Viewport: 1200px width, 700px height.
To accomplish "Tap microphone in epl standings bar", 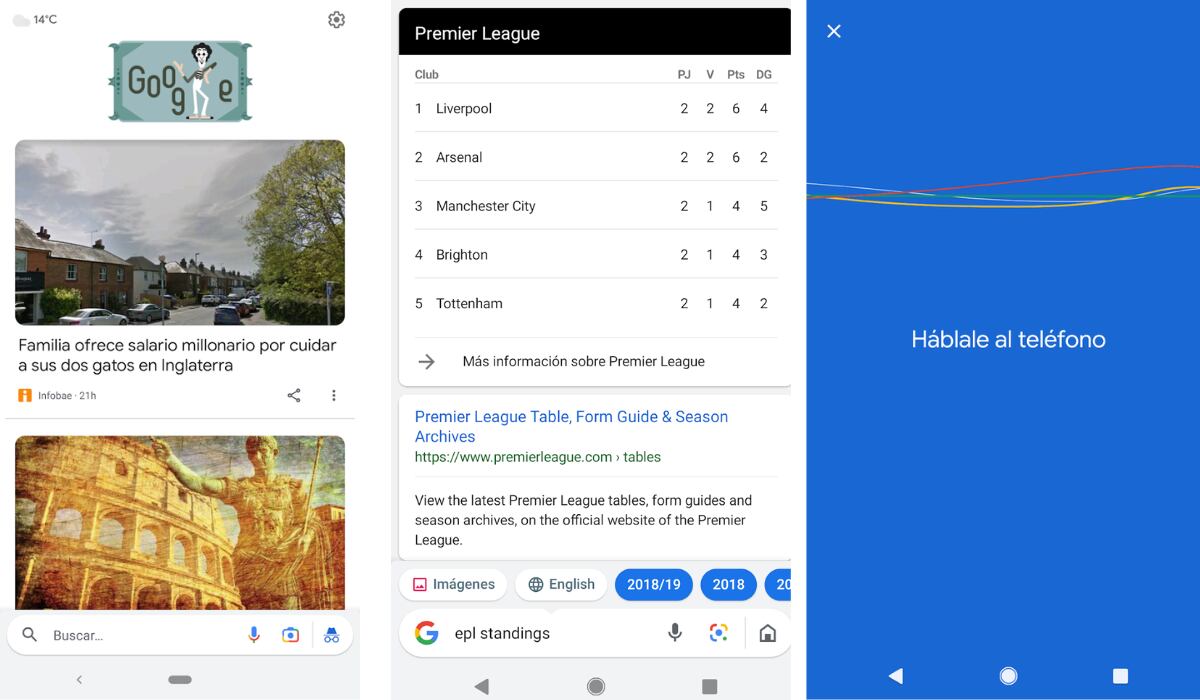I will tap(675, 633).
